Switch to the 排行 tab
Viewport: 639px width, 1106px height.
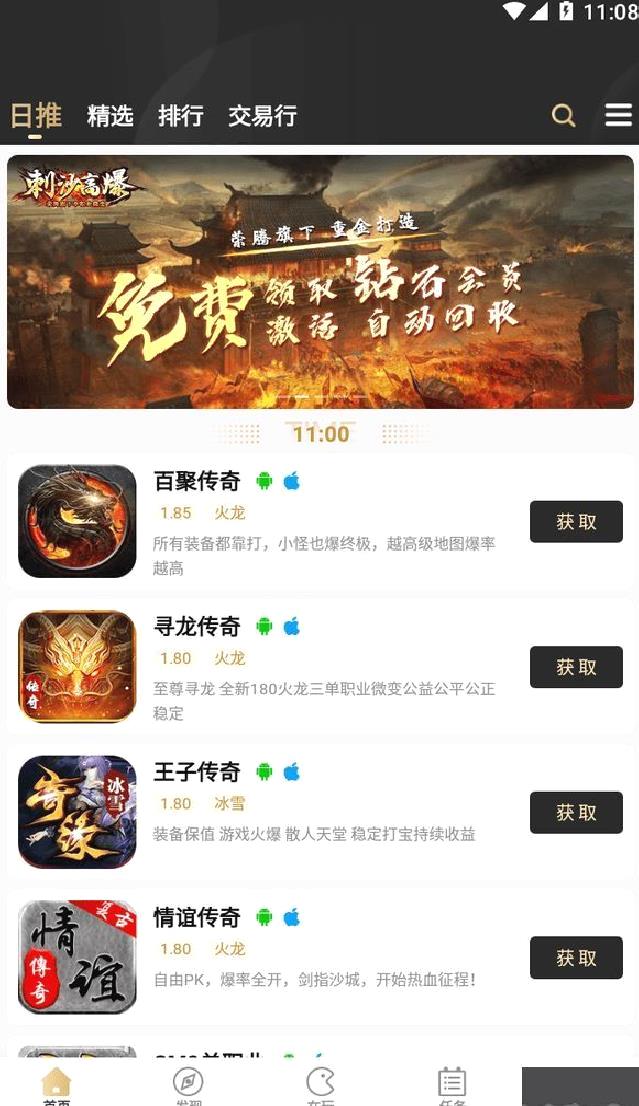[x=181, y=116]
